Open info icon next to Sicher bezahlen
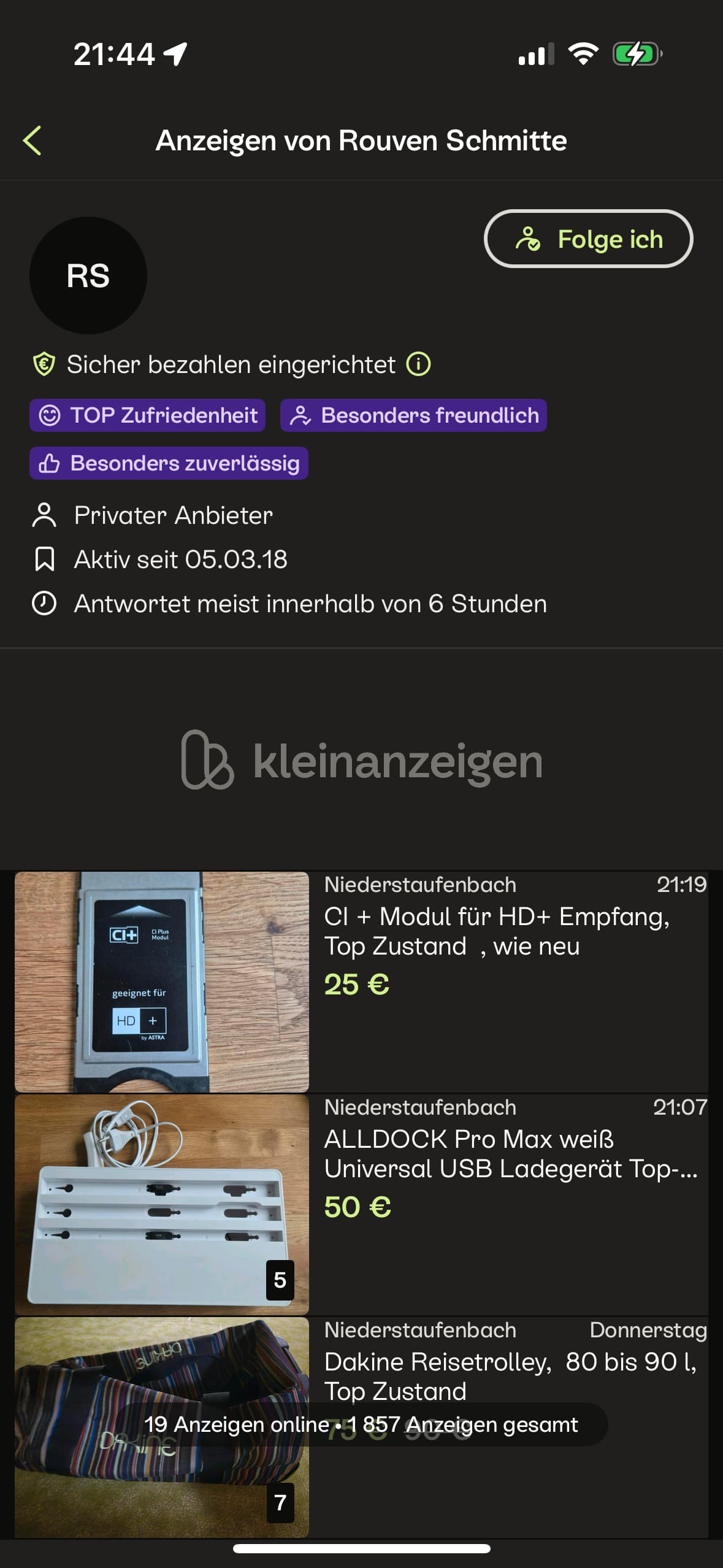 point(419,364)
